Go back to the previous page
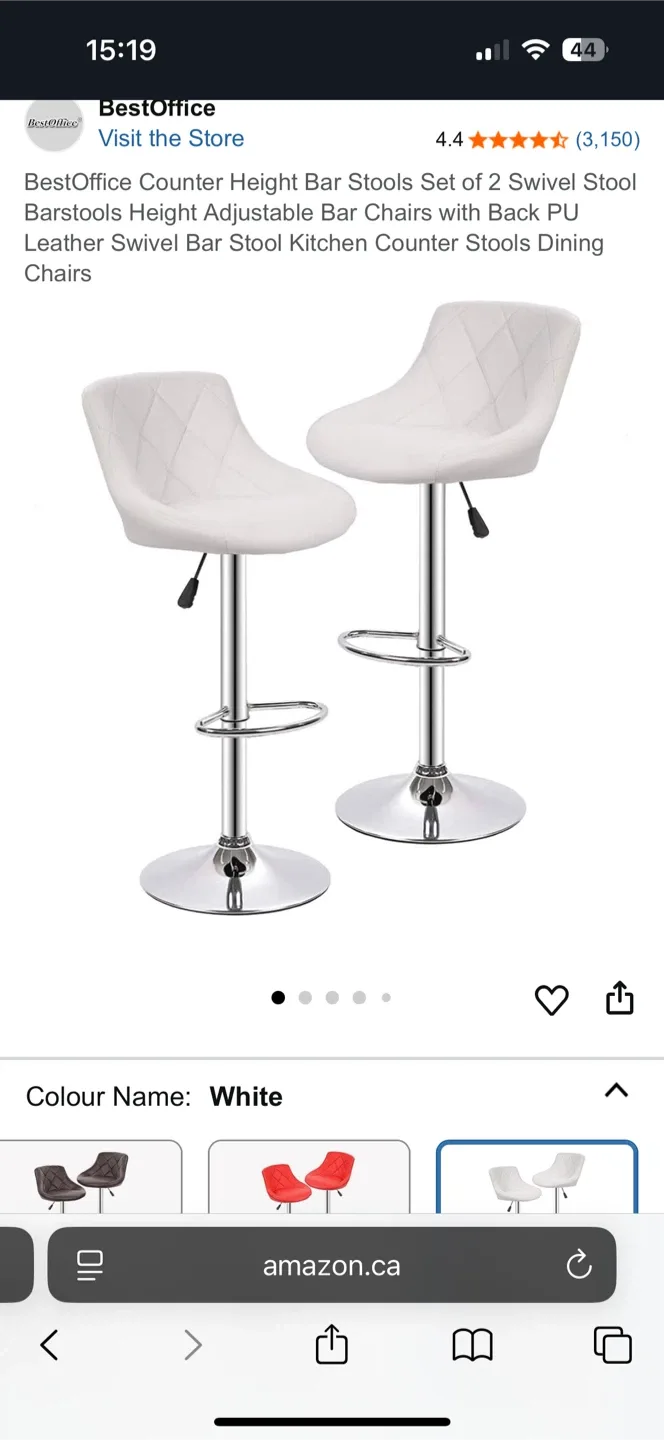664x1440 pixels. (49, 1345)
